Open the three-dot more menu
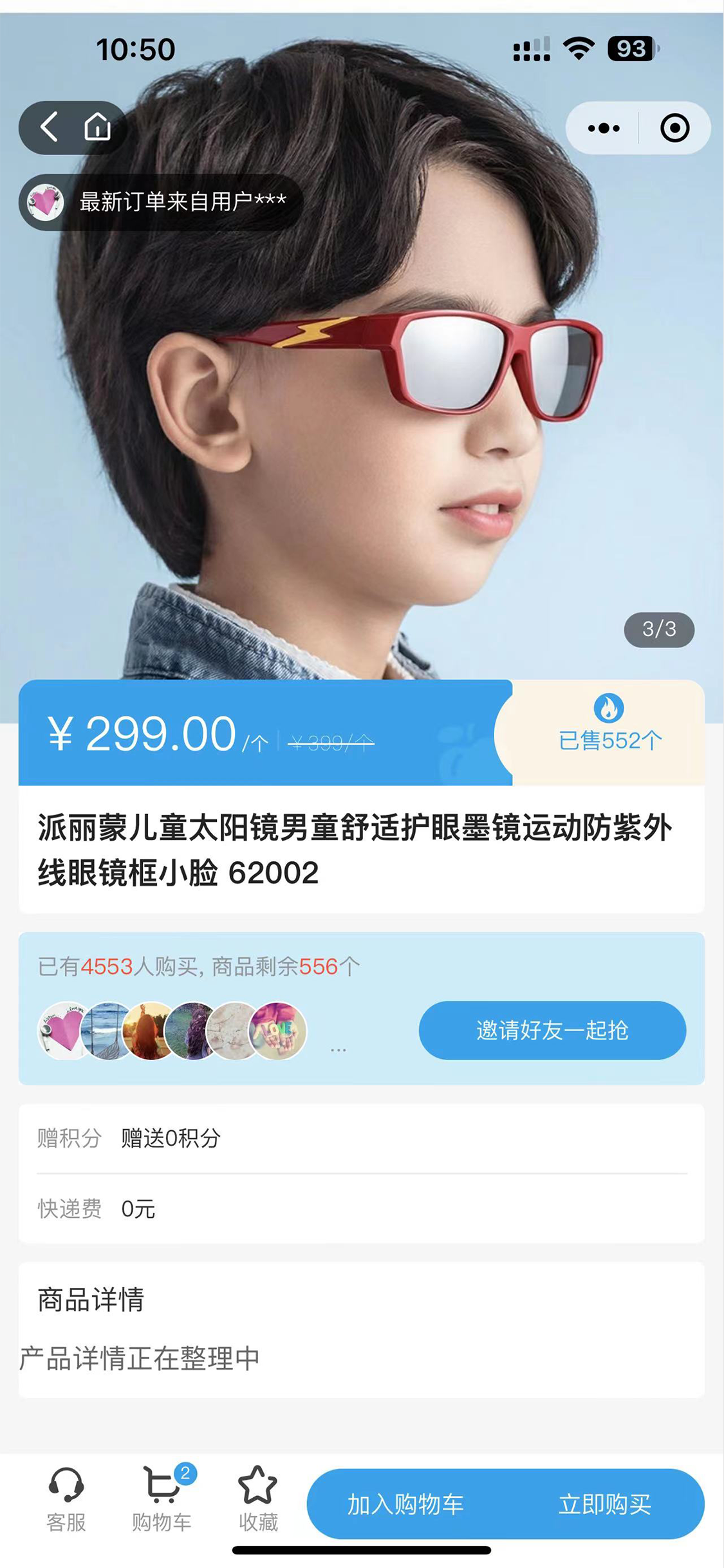Viewport: 724px width, 1568px height. coord(604,128)
